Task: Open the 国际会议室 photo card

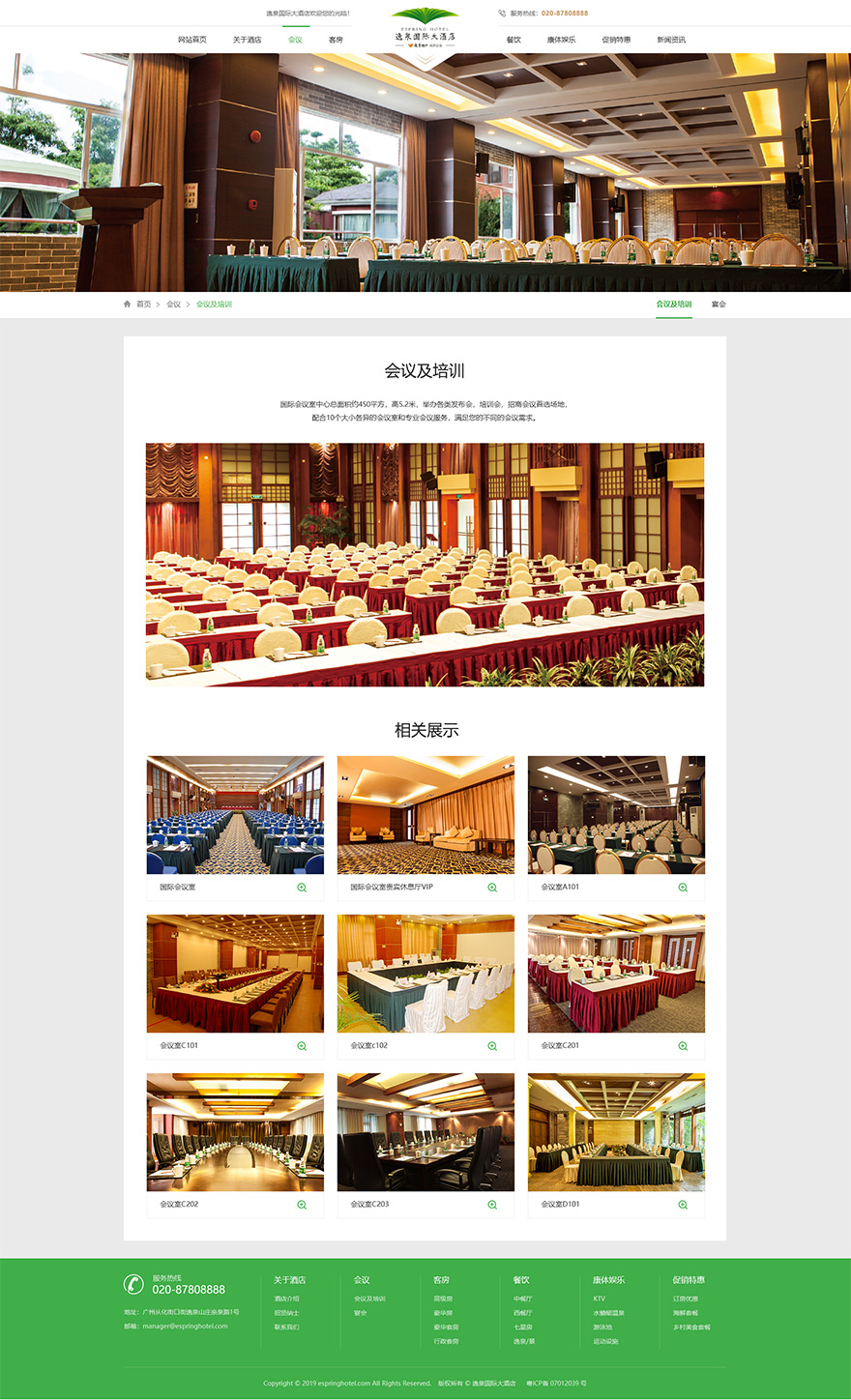Action: (235, 815)
